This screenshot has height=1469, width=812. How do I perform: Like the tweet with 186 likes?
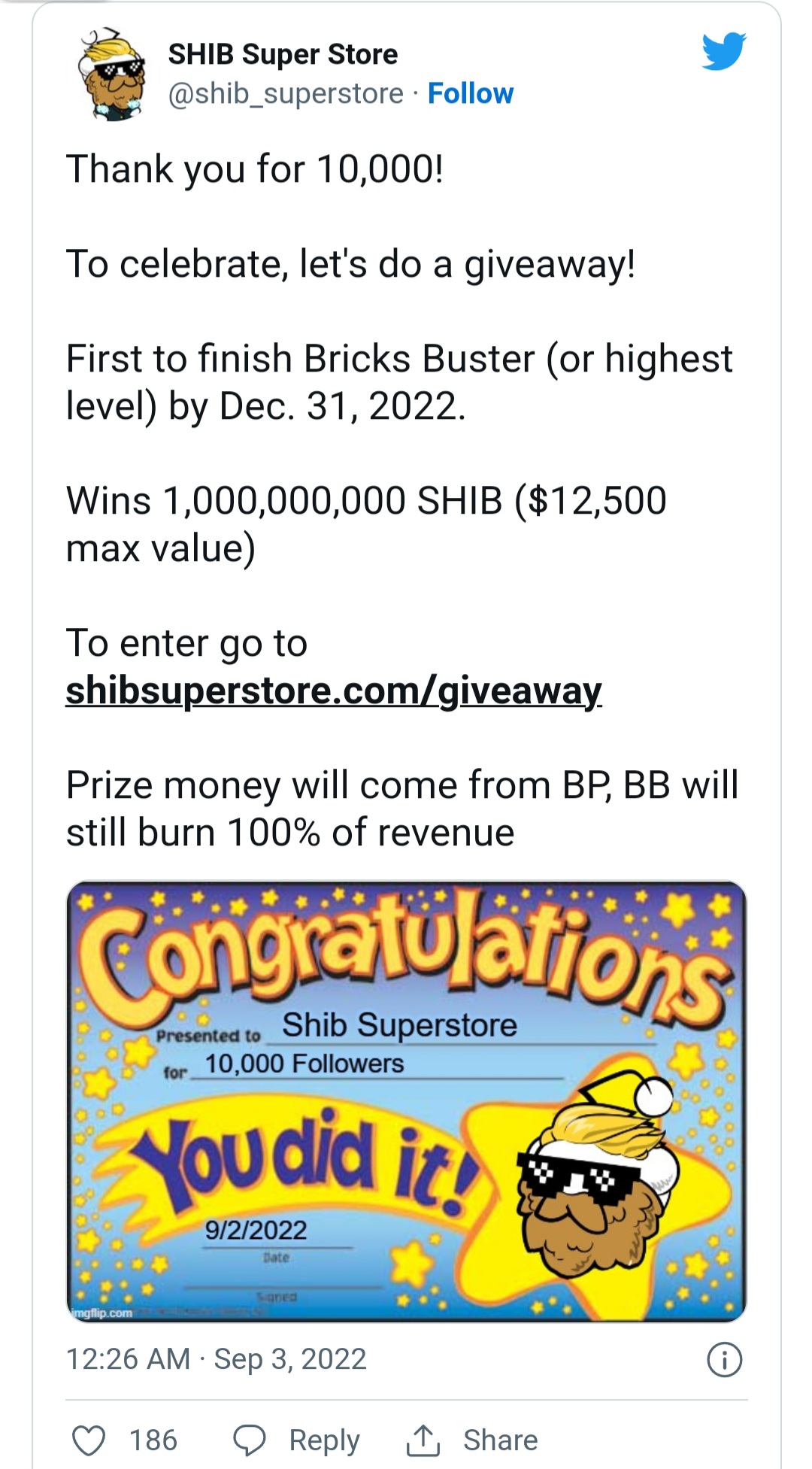point(89,1440)
